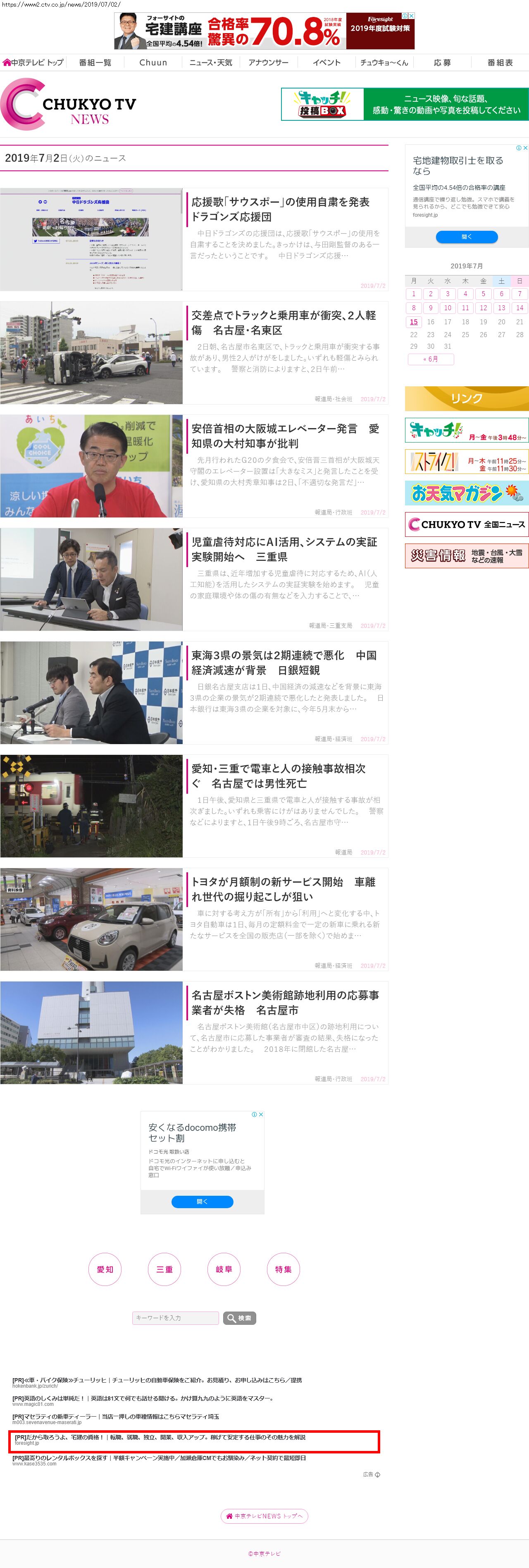
Task: Open the 中京テレビ トップ home link
Action: coord(33,63)
